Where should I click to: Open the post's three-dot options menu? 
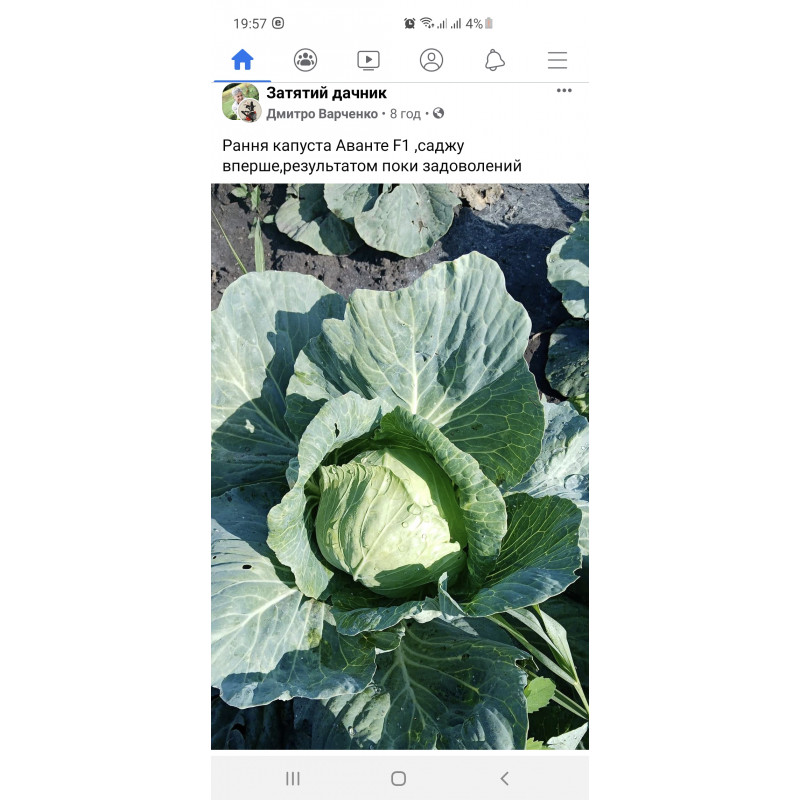click(564, 91)
